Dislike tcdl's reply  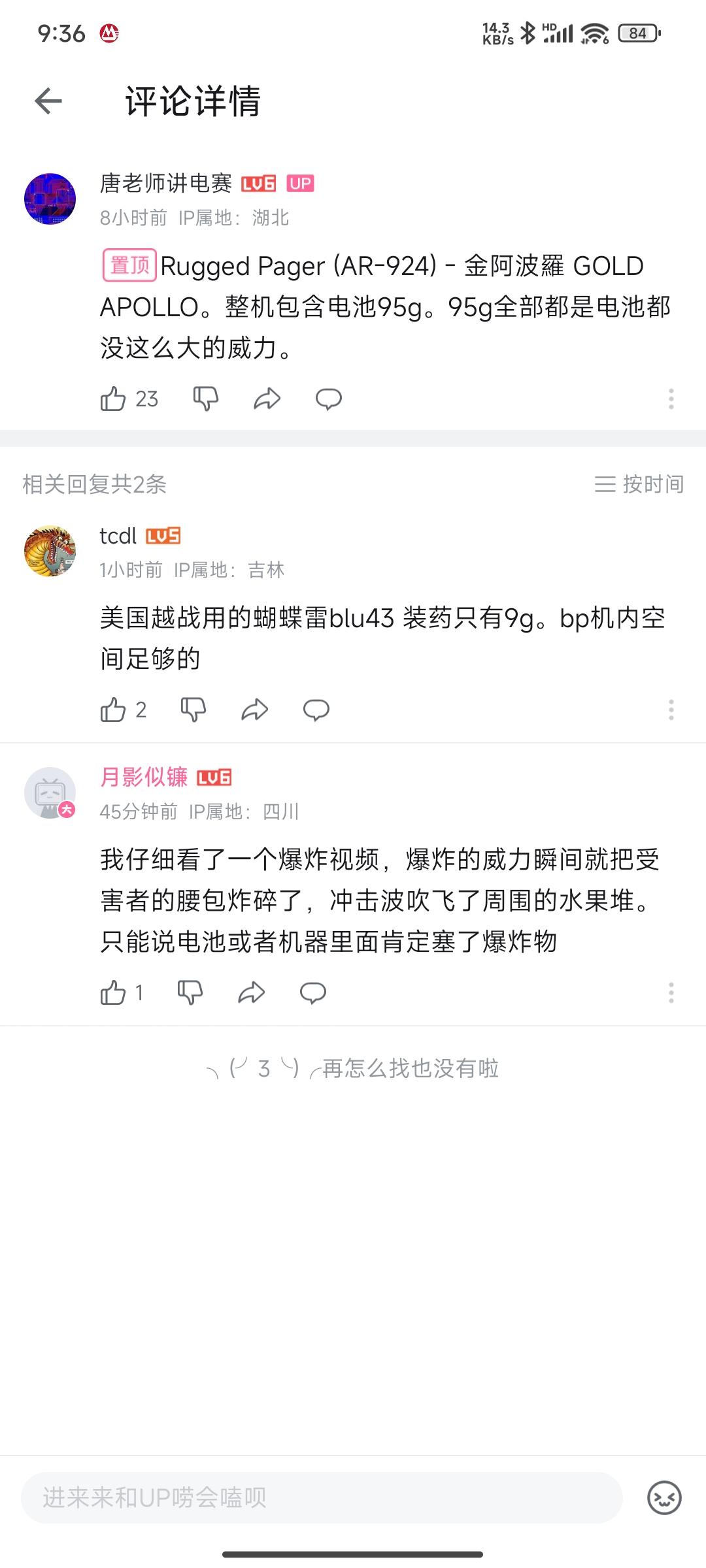(193, 710)
